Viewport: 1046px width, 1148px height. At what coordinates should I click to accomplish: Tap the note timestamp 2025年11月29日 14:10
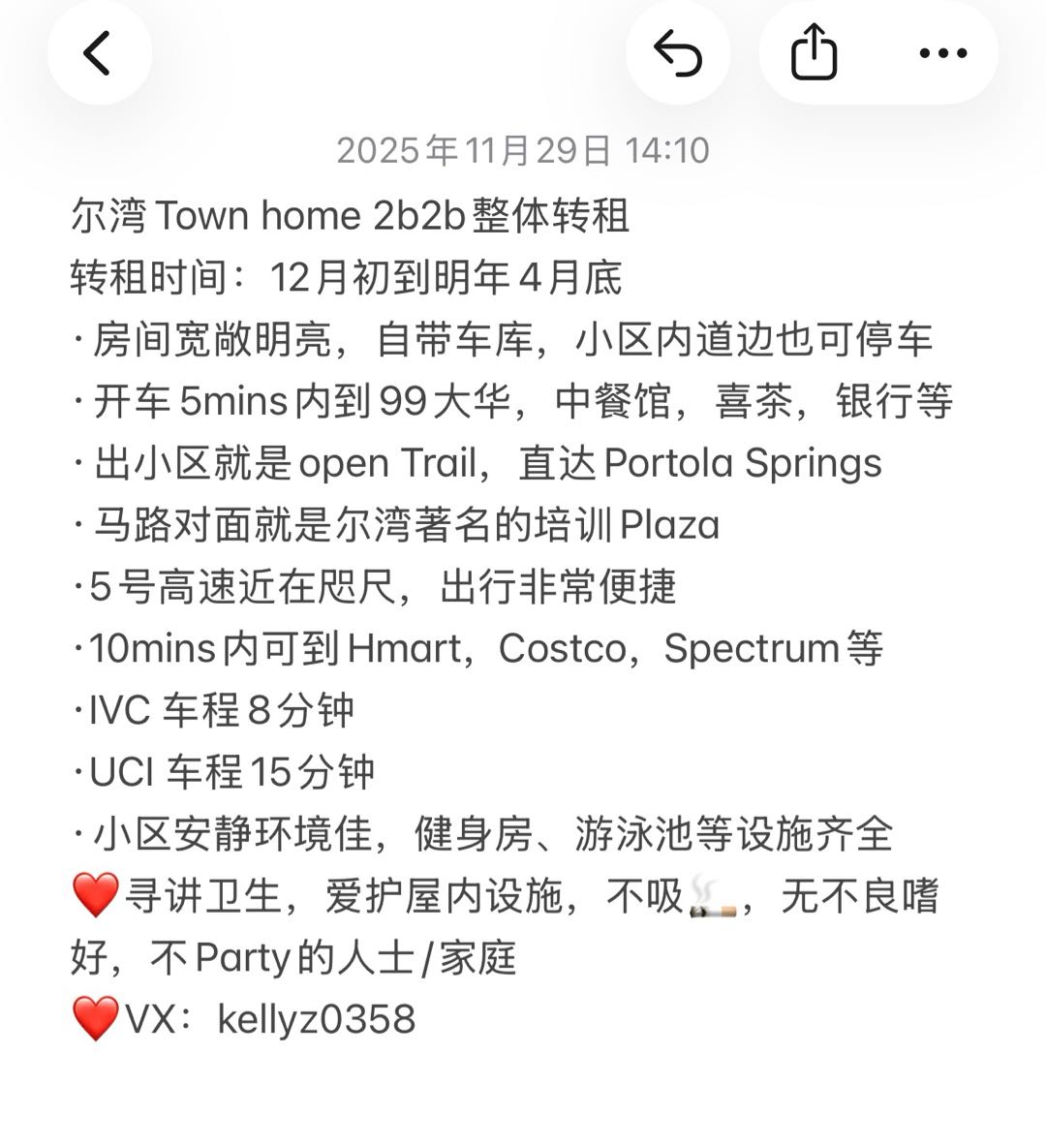[x=523, y=150]
